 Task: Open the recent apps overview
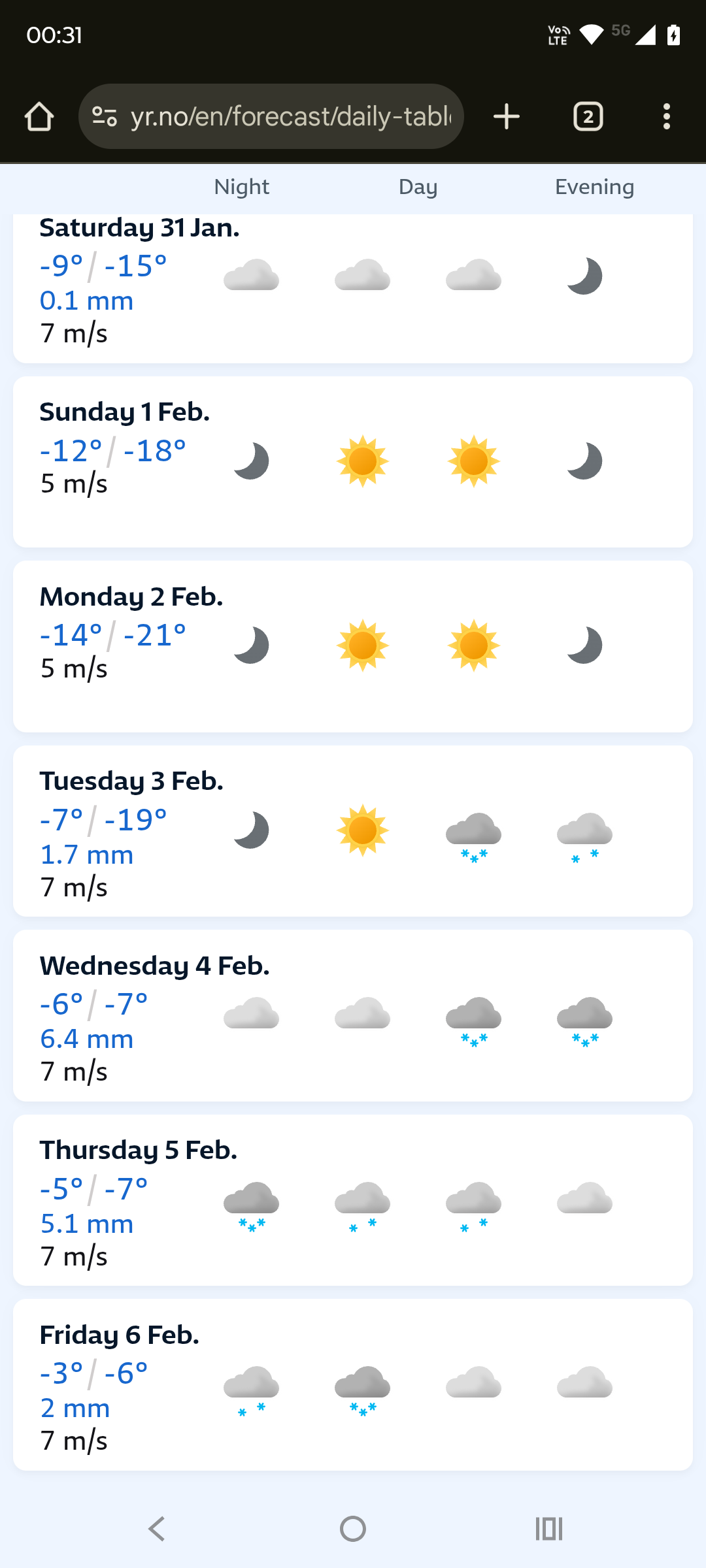click(x=548, y=1529)
